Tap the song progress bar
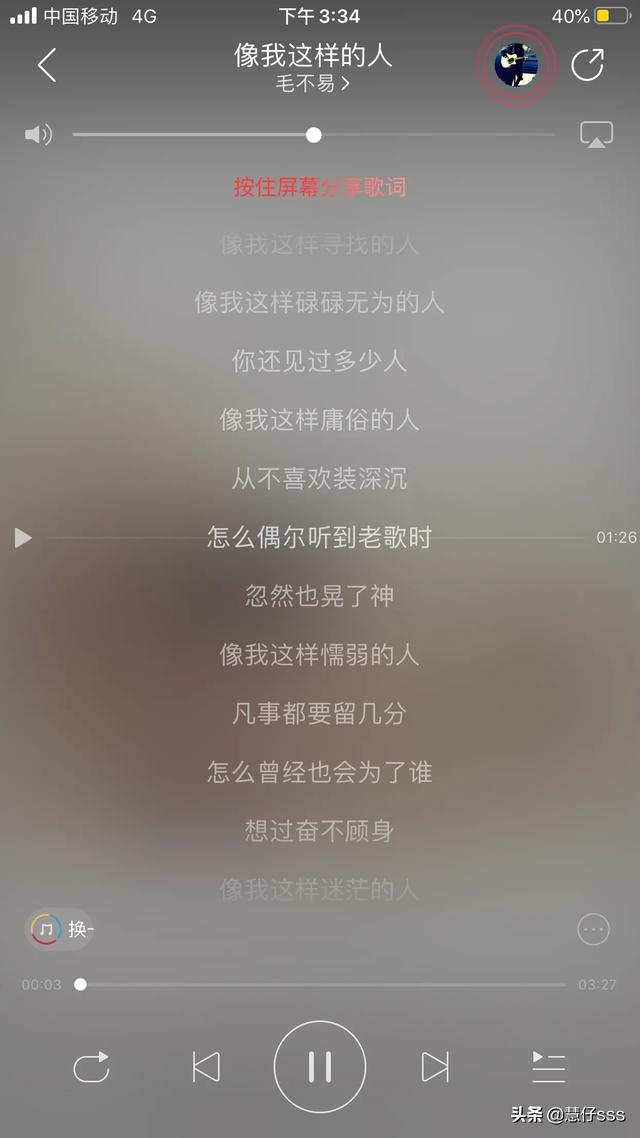 tap(323, 985)
